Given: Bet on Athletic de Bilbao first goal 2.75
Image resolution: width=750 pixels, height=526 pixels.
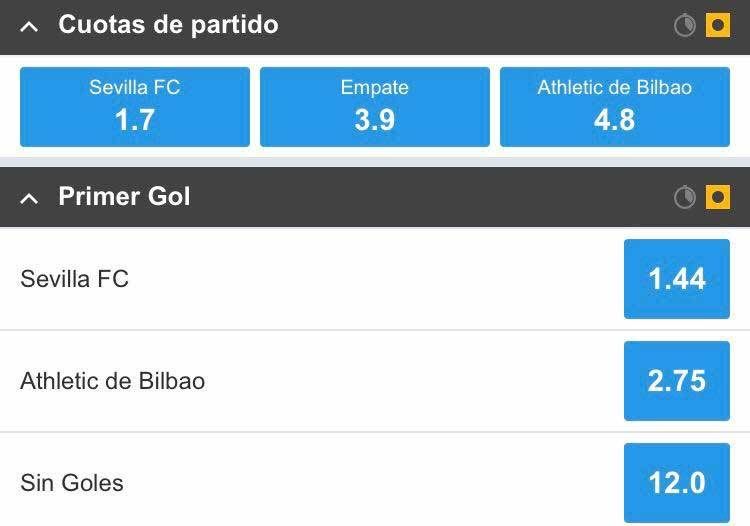Looking at the screenshot, I should click(x=676, y=381).
